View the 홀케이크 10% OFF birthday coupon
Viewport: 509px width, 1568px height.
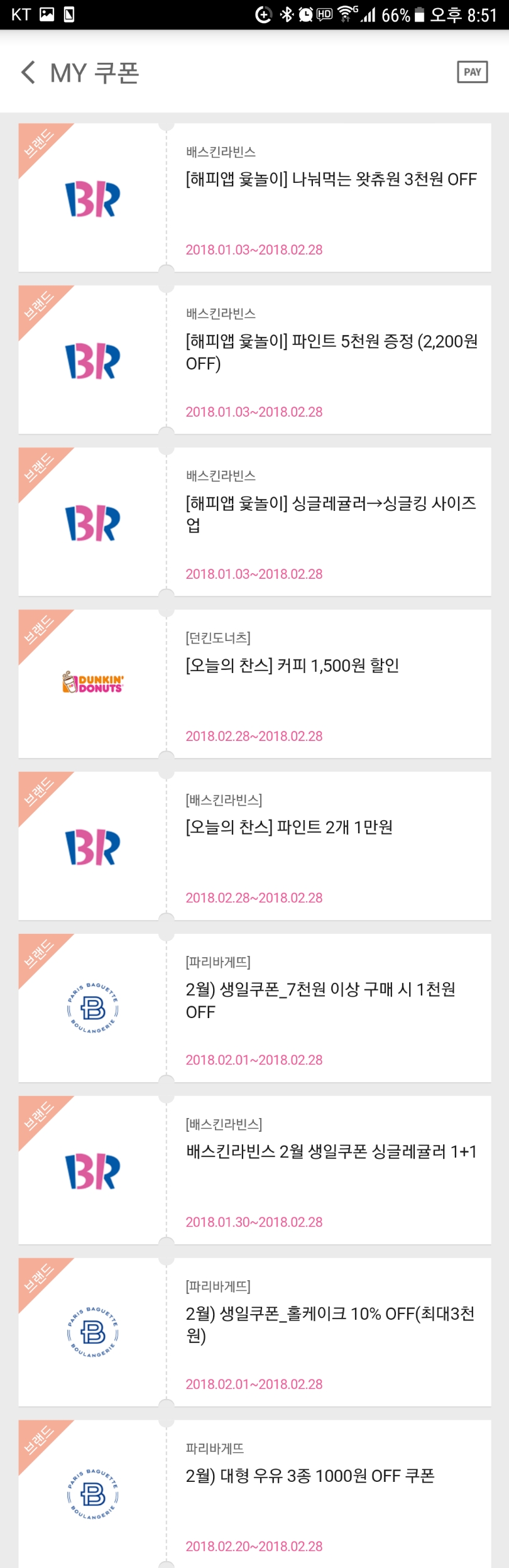(329, 1324)
